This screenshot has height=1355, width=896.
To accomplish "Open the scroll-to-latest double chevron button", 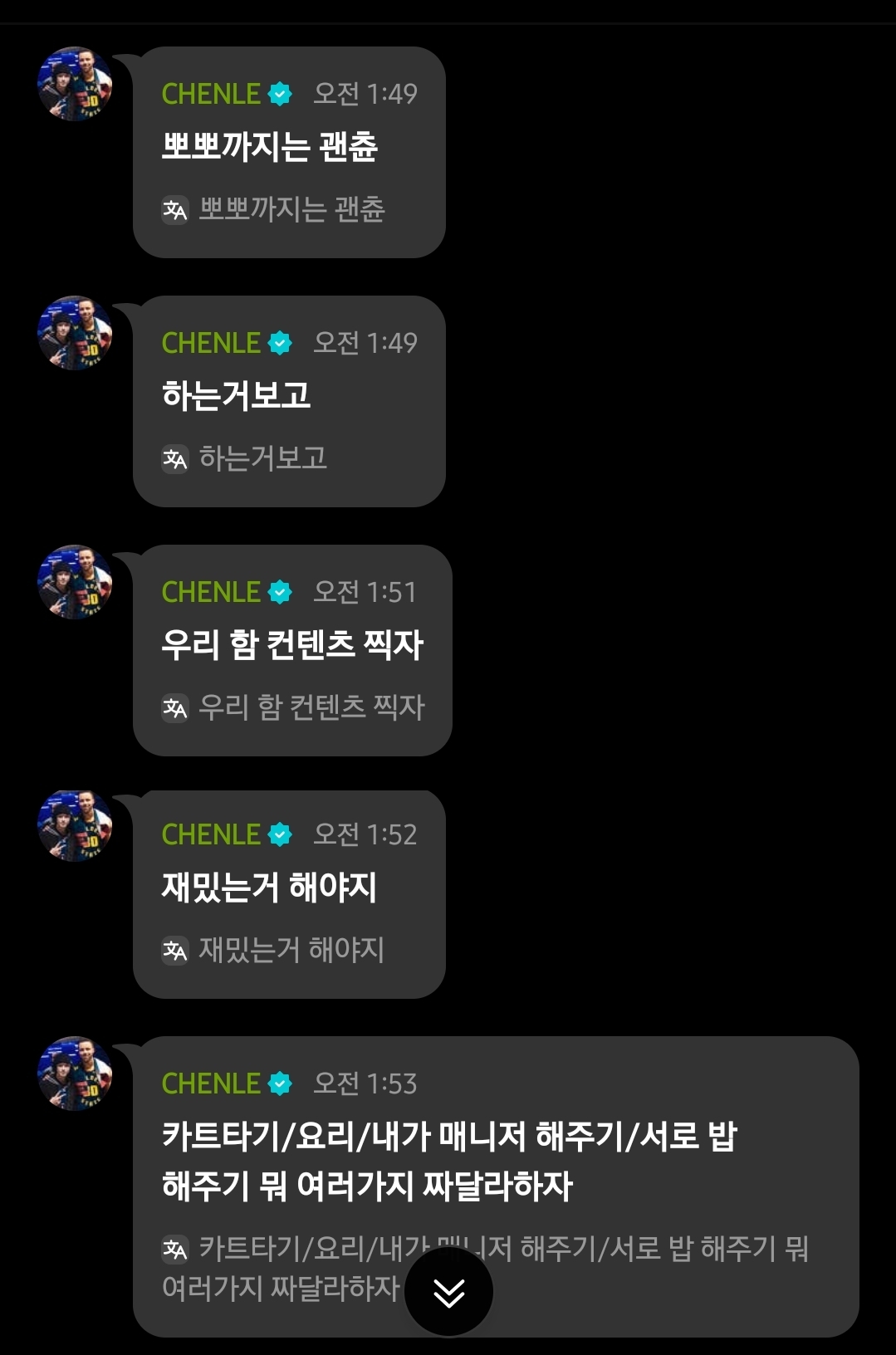I will (x=448, y=1292).
